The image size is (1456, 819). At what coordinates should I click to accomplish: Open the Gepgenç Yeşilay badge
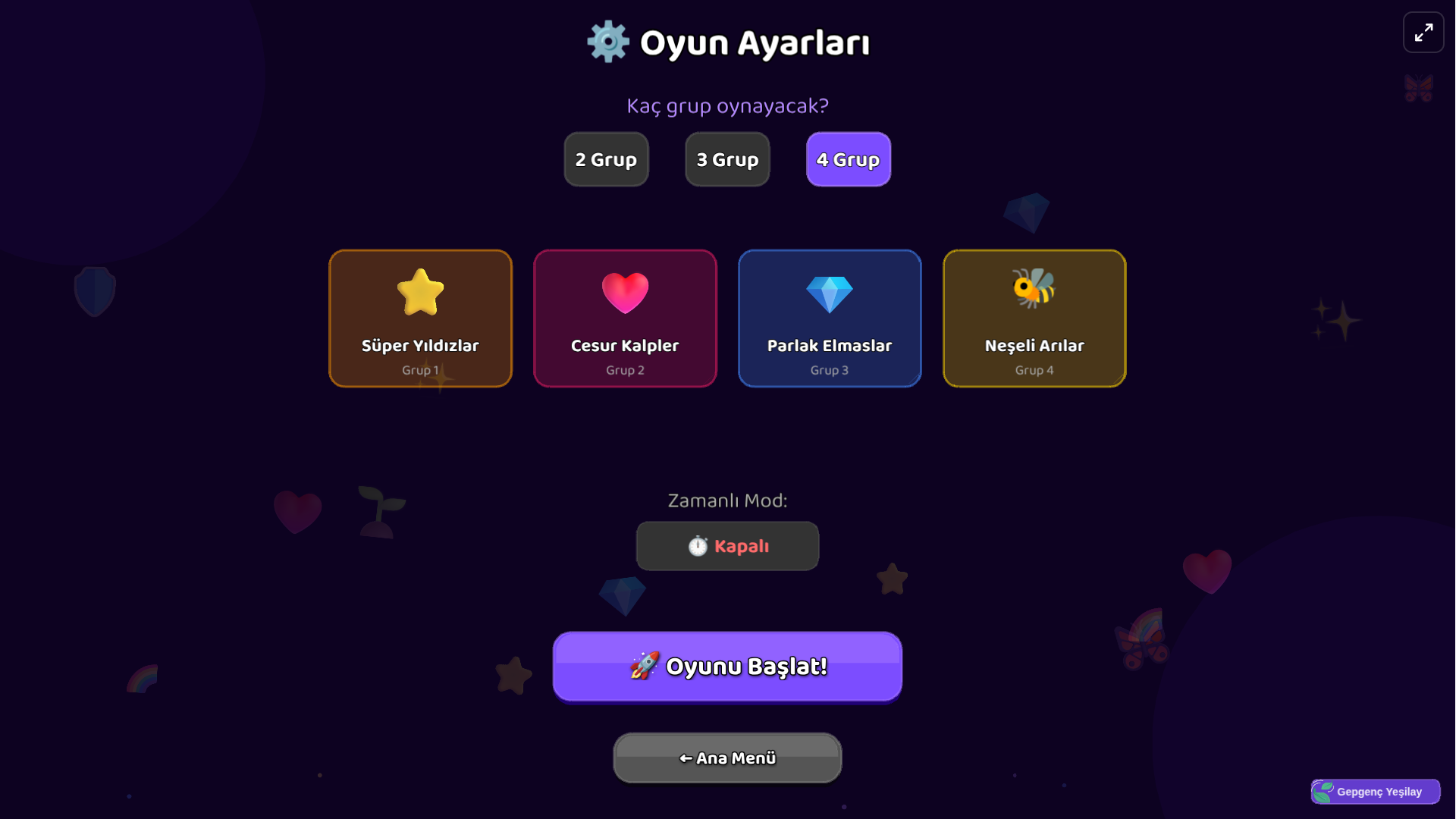[x=1375, y=791]
